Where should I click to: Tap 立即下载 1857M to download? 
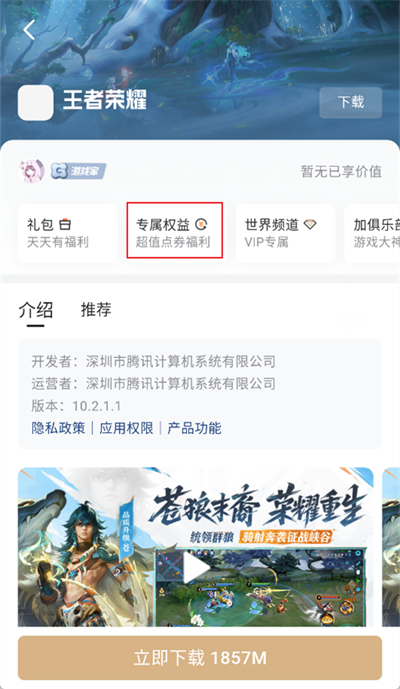point(200,658)
